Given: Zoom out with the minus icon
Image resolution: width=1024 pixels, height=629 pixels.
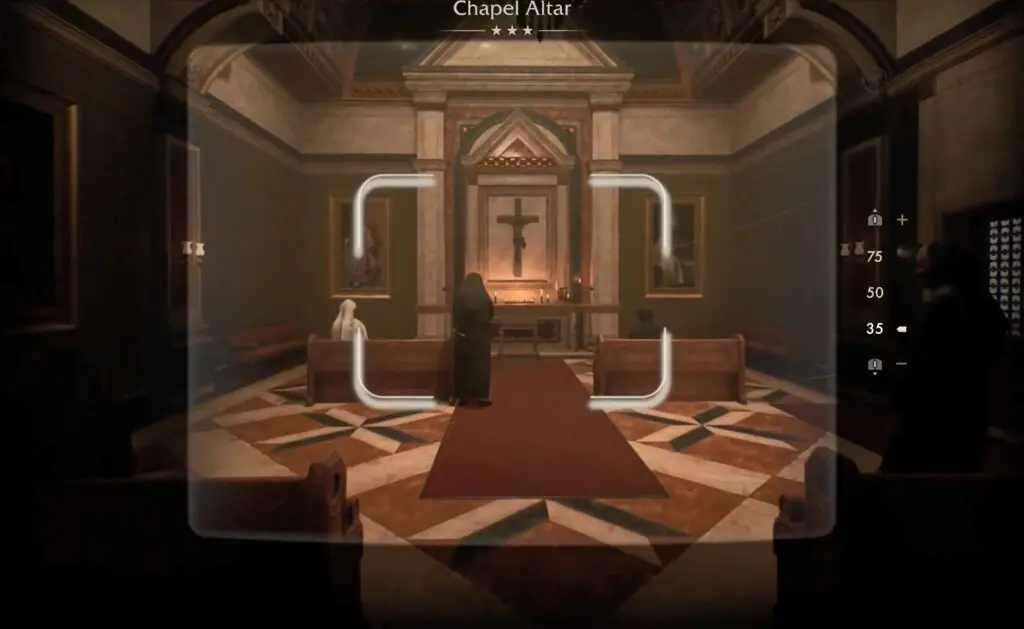Looking at the screenshot, I should [902, 365].
